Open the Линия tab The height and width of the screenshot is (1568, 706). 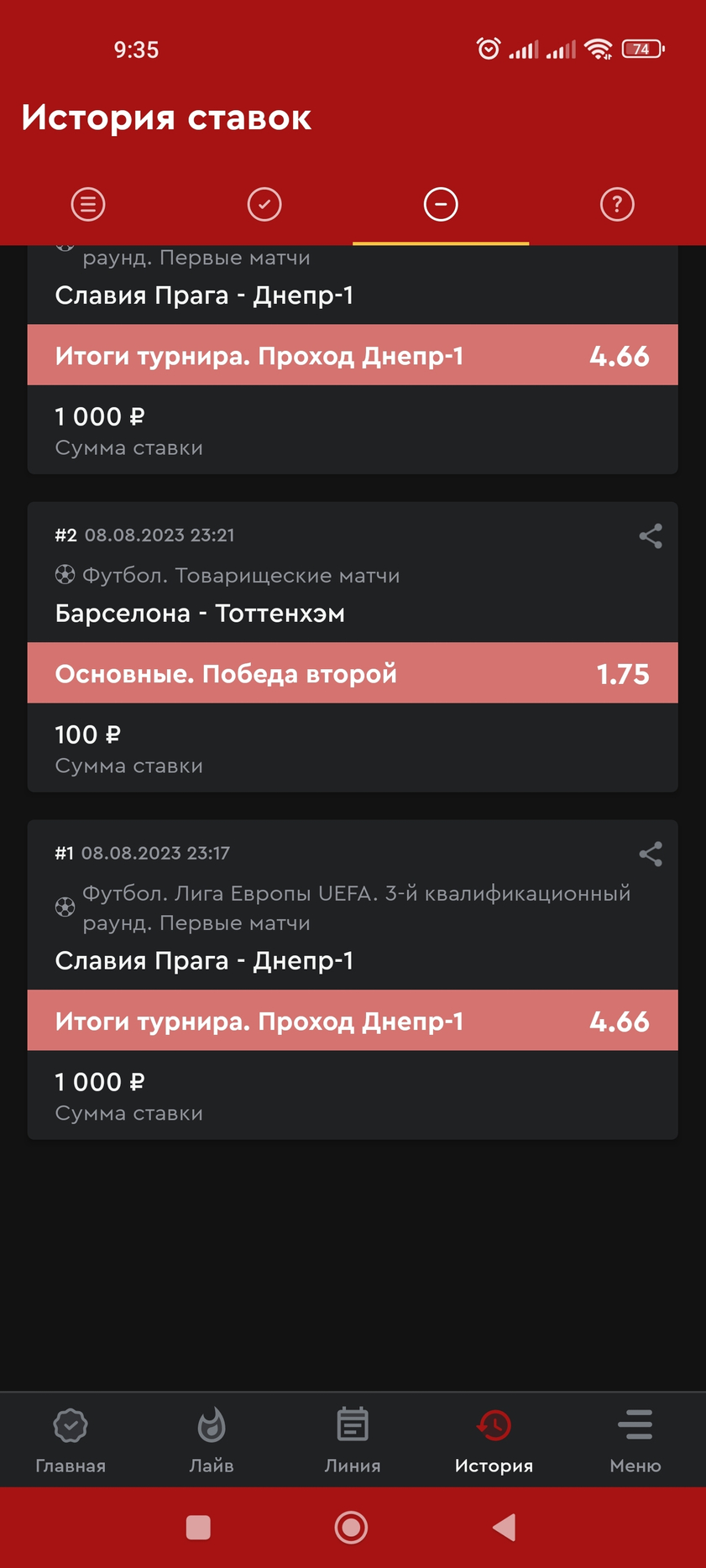tap(353, 1440)
